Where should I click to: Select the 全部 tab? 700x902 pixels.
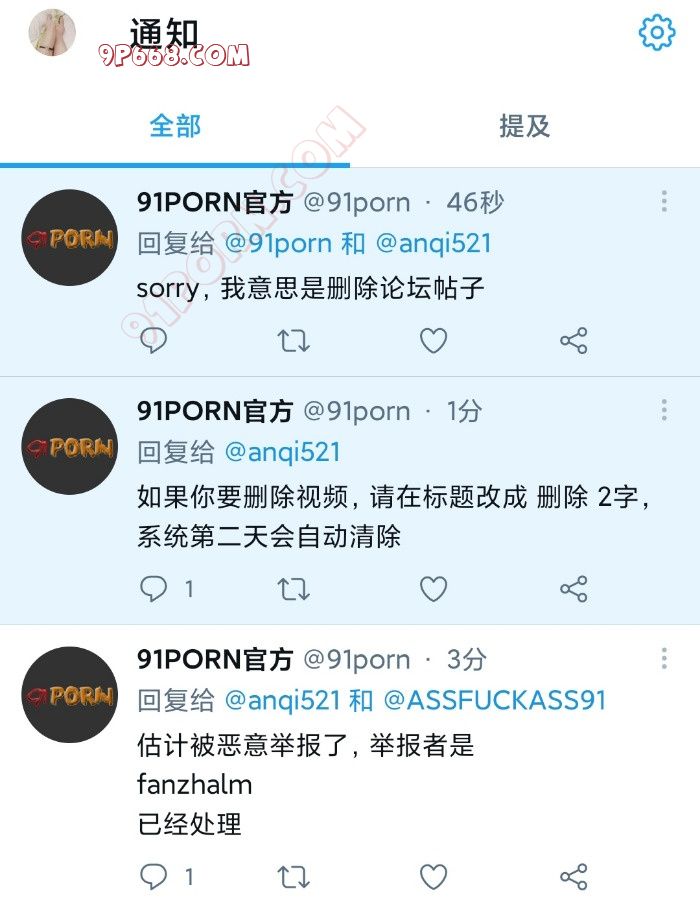click(175, 126)
